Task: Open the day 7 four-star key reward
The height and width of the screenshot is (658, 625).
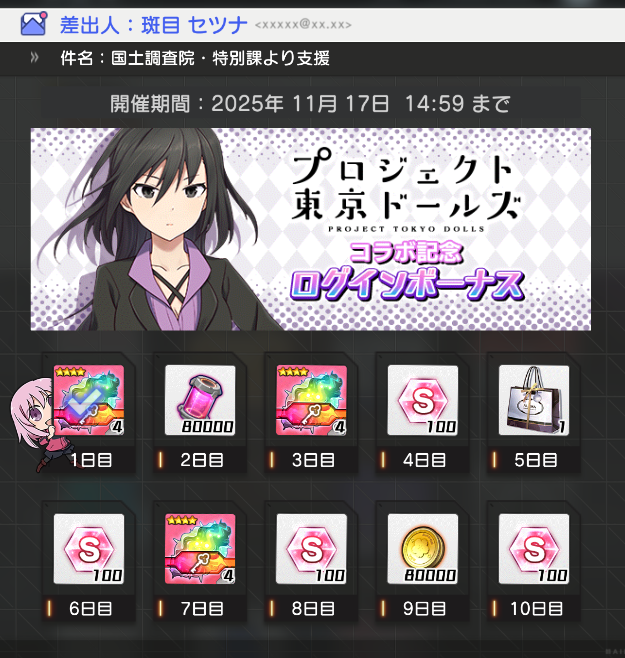Action: [200, 549]
